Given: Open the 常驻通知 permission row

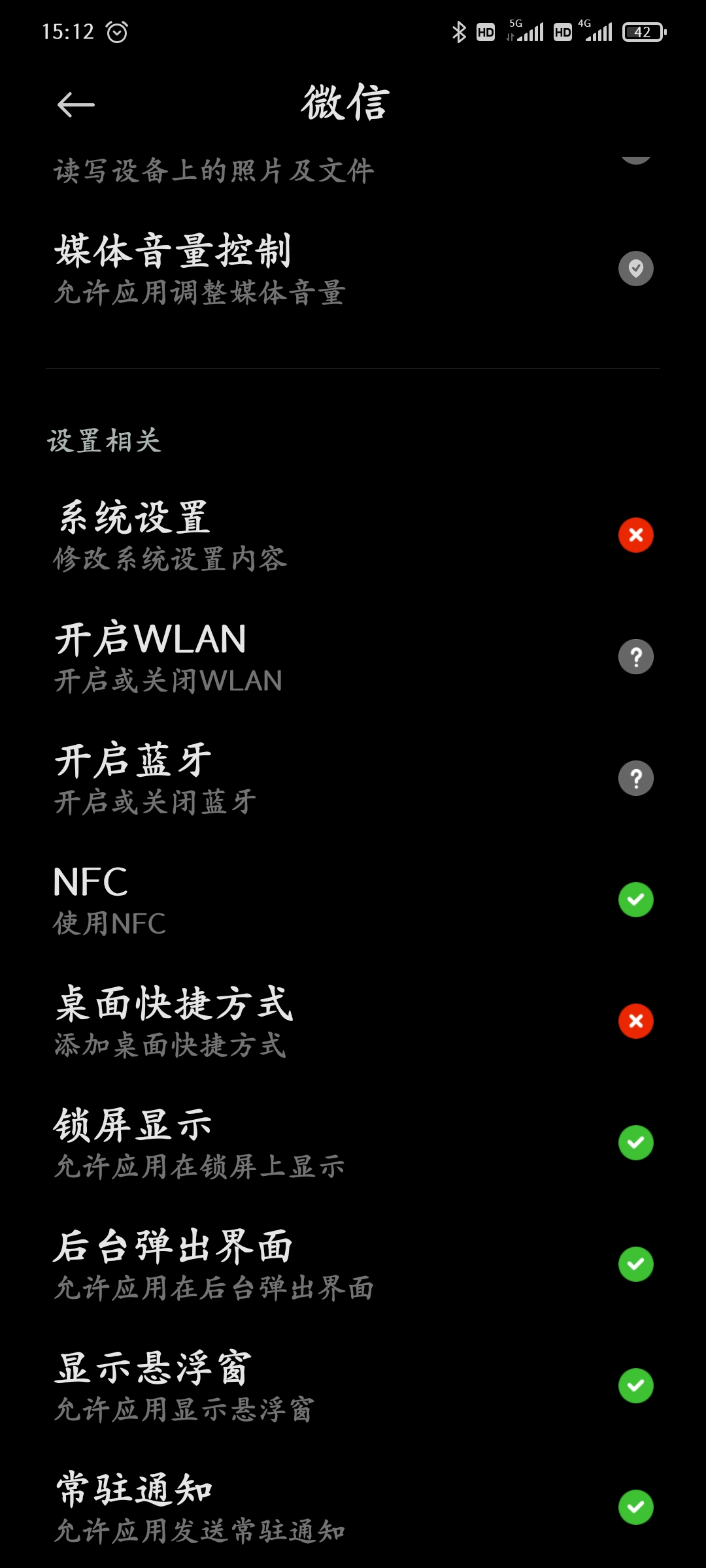Looking at the screenshot, I should pyautogui.click(x=353, y=1507).
